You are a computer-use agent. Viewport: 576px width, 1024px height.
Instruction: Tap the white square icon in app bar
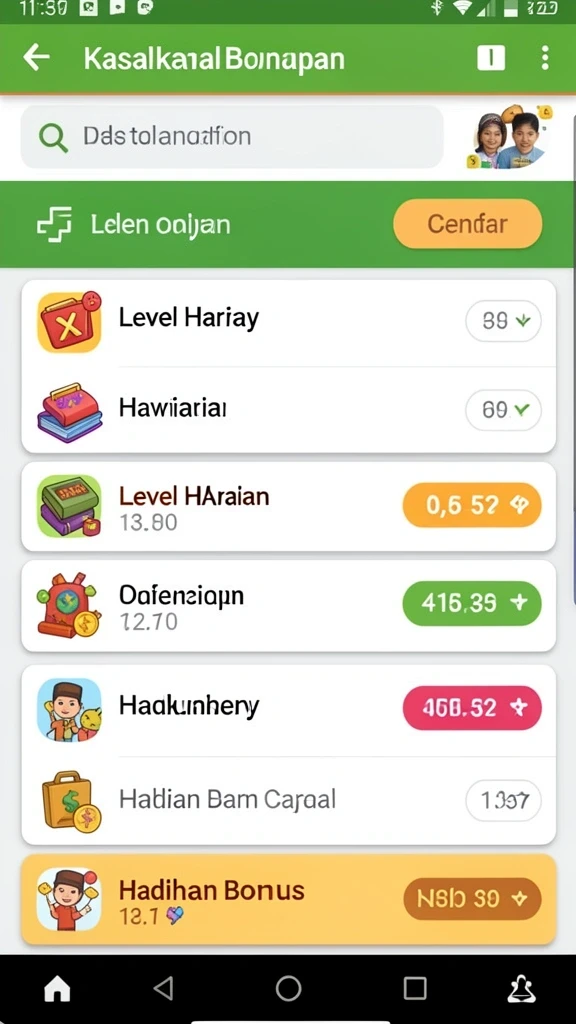click(490, 58)
